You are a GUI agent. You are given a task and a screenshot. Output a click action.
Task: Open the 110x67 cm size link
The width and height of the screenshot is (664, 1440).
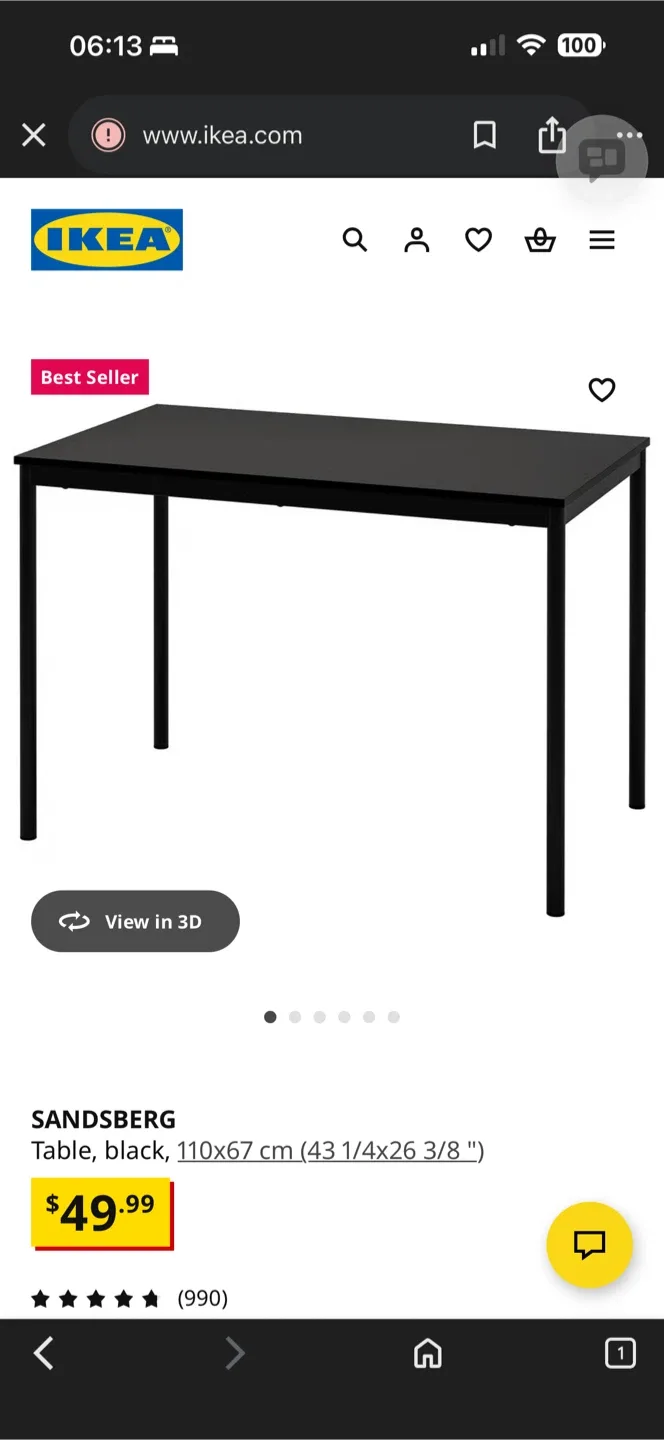pos(330,1151)
